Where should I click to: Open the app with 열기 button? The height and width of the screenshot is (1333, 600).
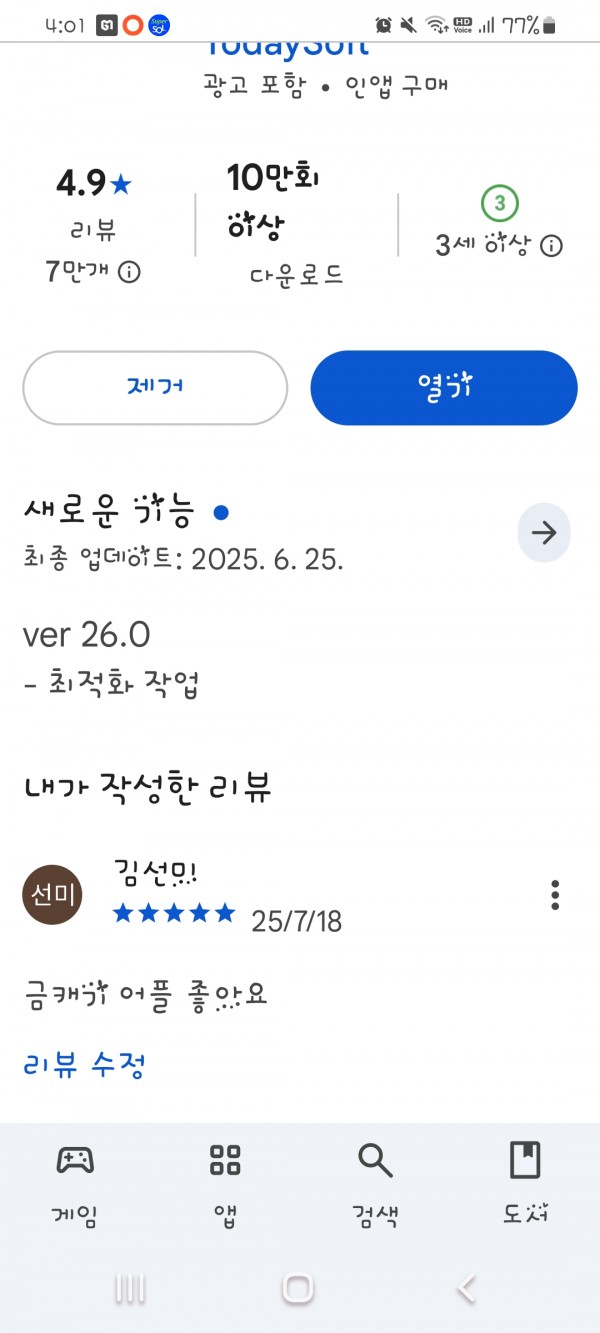(444, 387)
